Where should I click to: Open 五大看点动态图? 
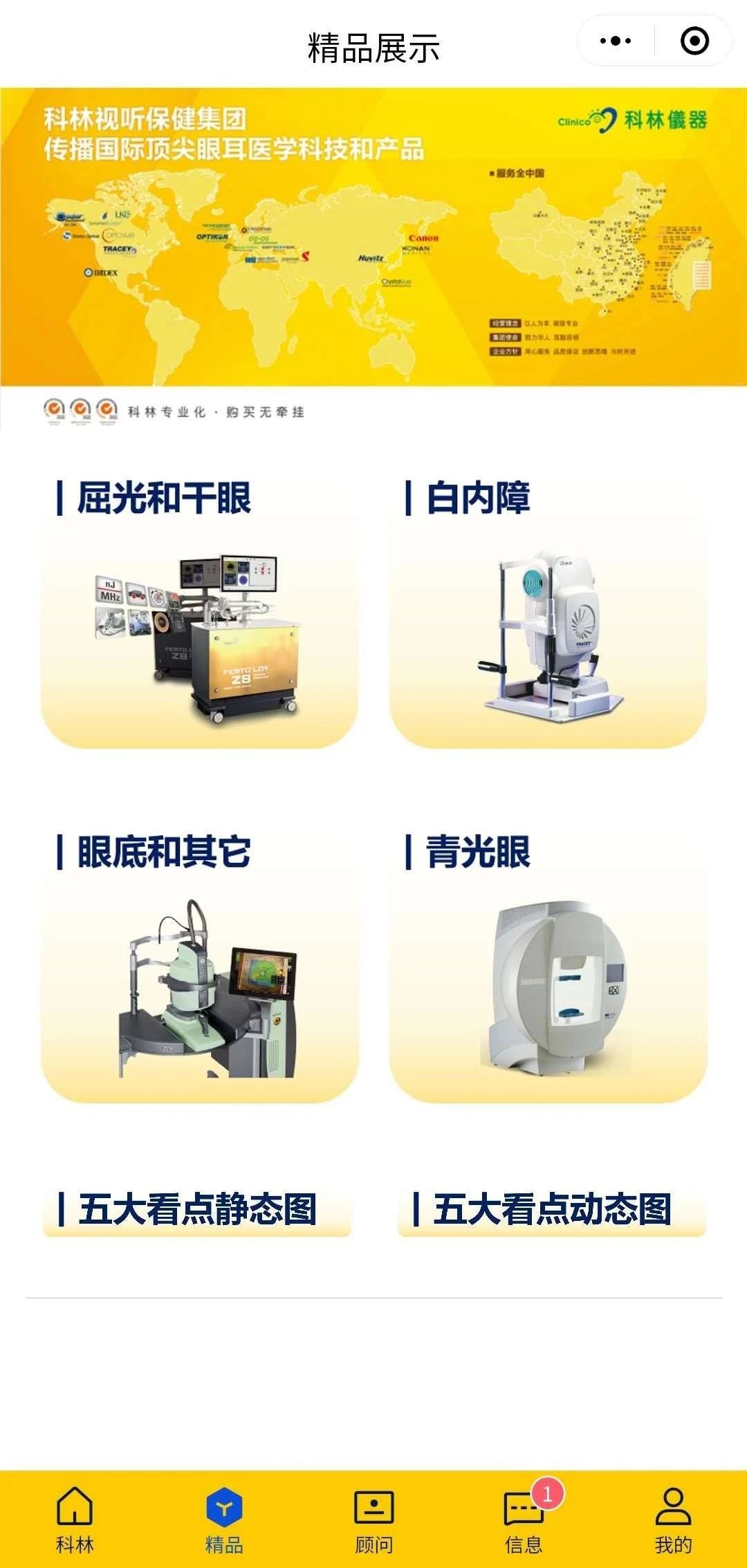(x=552, y=1210)
